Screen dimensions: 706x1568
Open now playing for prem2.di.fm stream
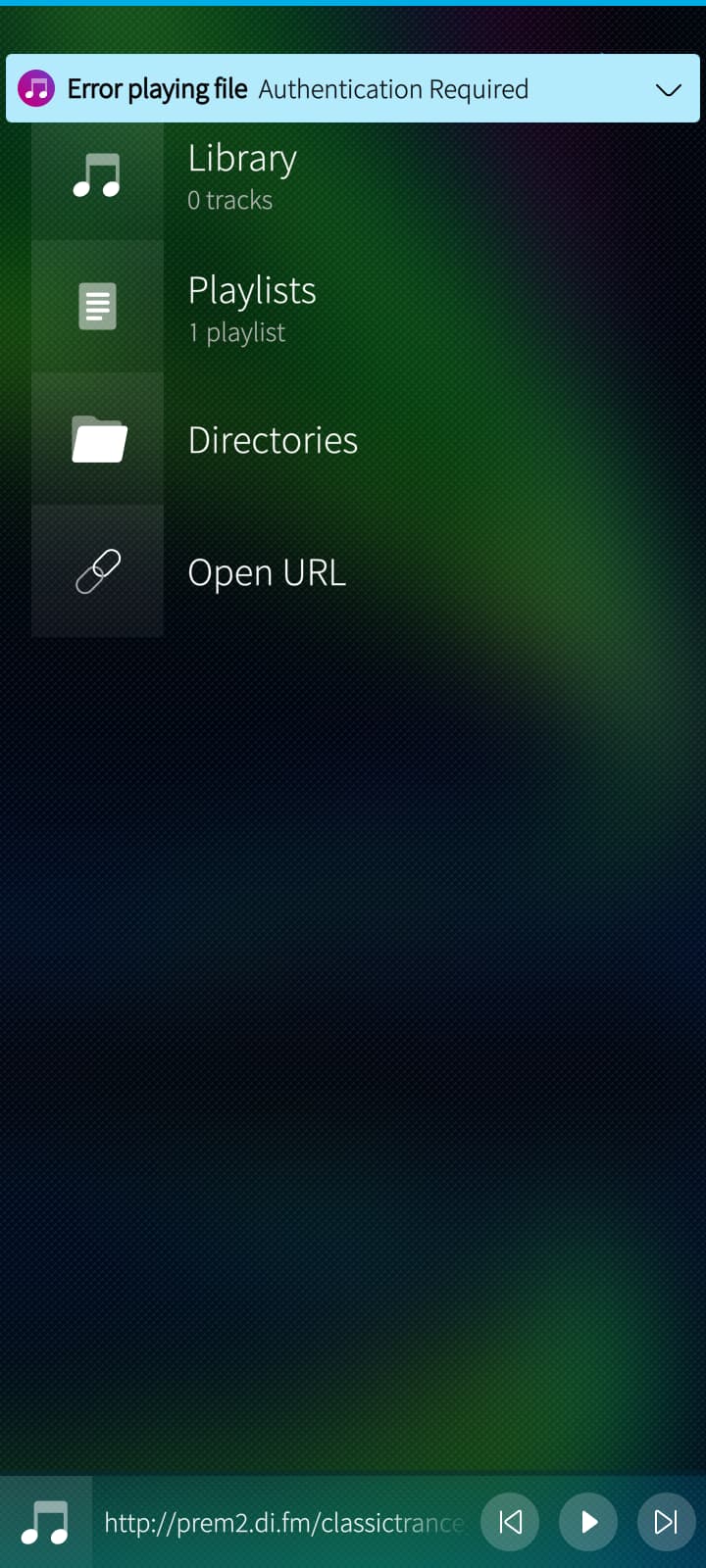point(283,1523)
